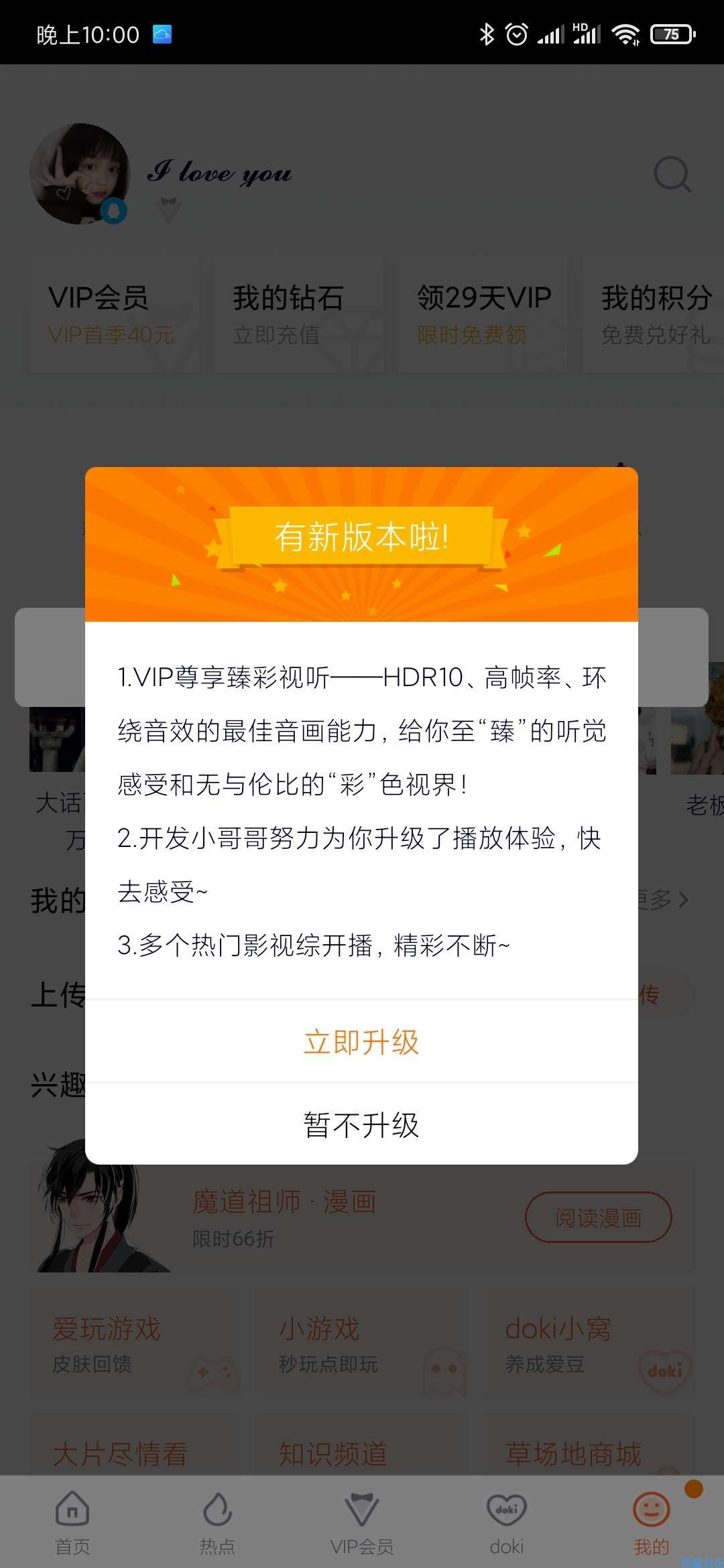Dismiss the update dialog with 暂不升级

click(x=361, y=1125)
